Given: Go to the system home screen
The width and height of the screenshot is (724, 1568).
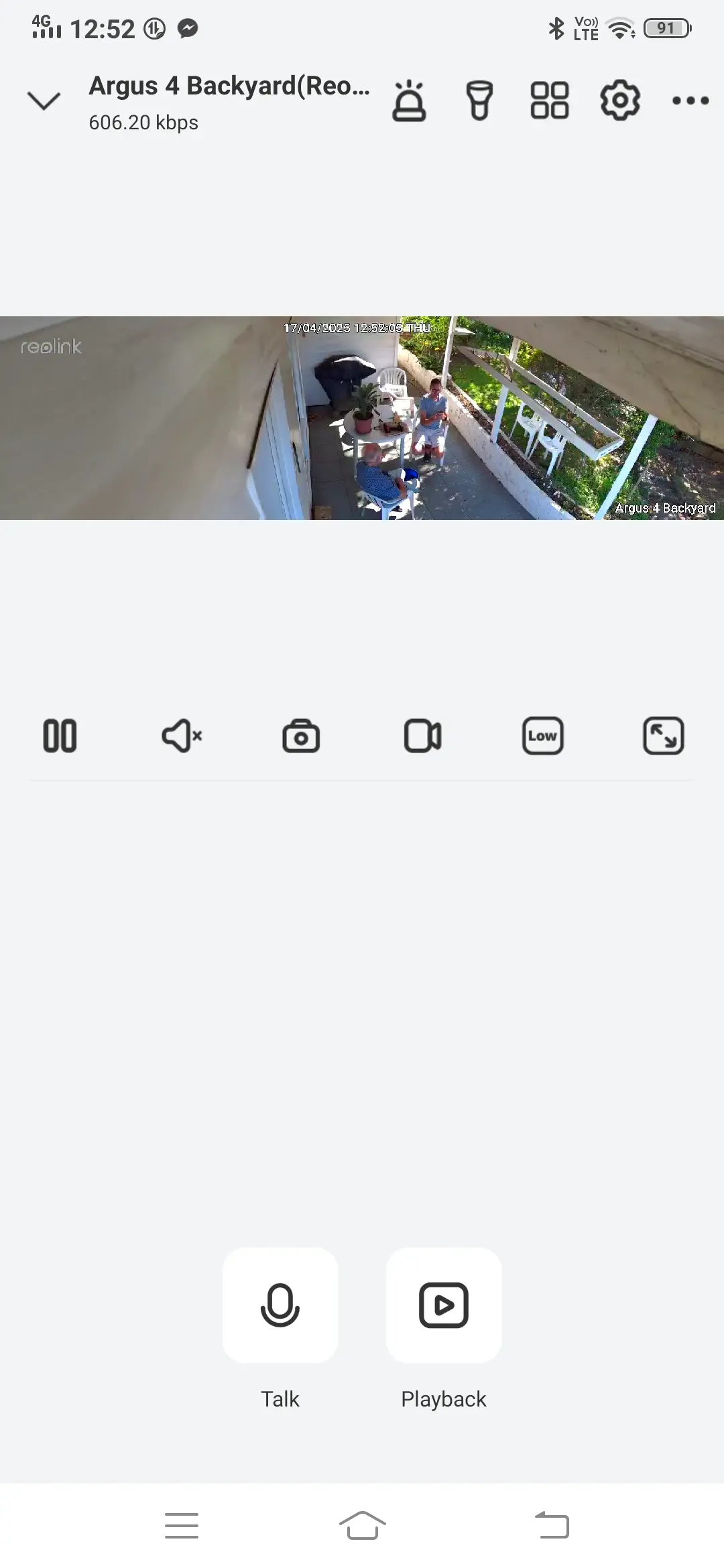Looking at the screenshot, I should pos(363,1526).
